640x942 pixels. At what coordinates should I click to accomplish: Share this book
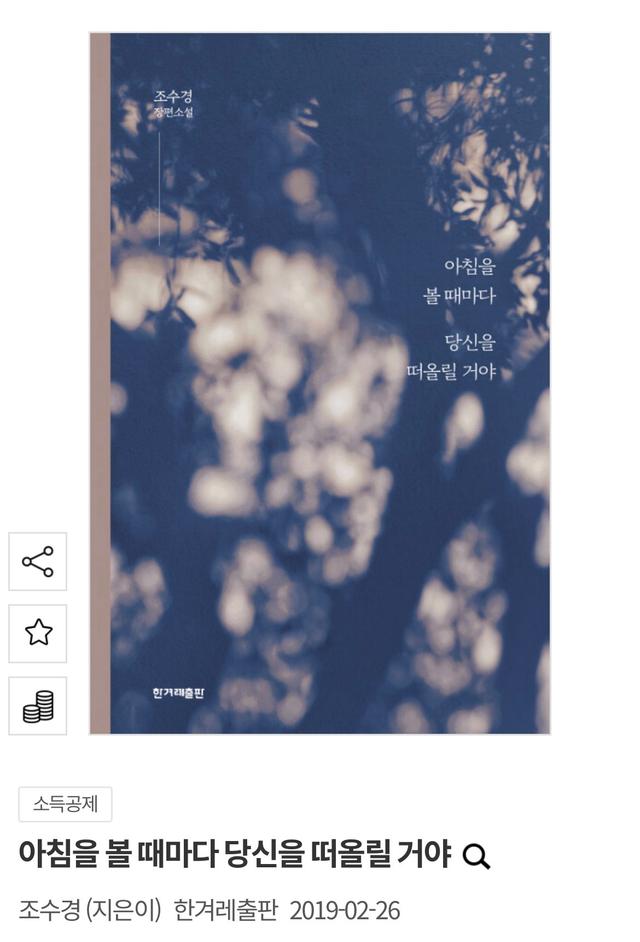[x=38, y=562]
